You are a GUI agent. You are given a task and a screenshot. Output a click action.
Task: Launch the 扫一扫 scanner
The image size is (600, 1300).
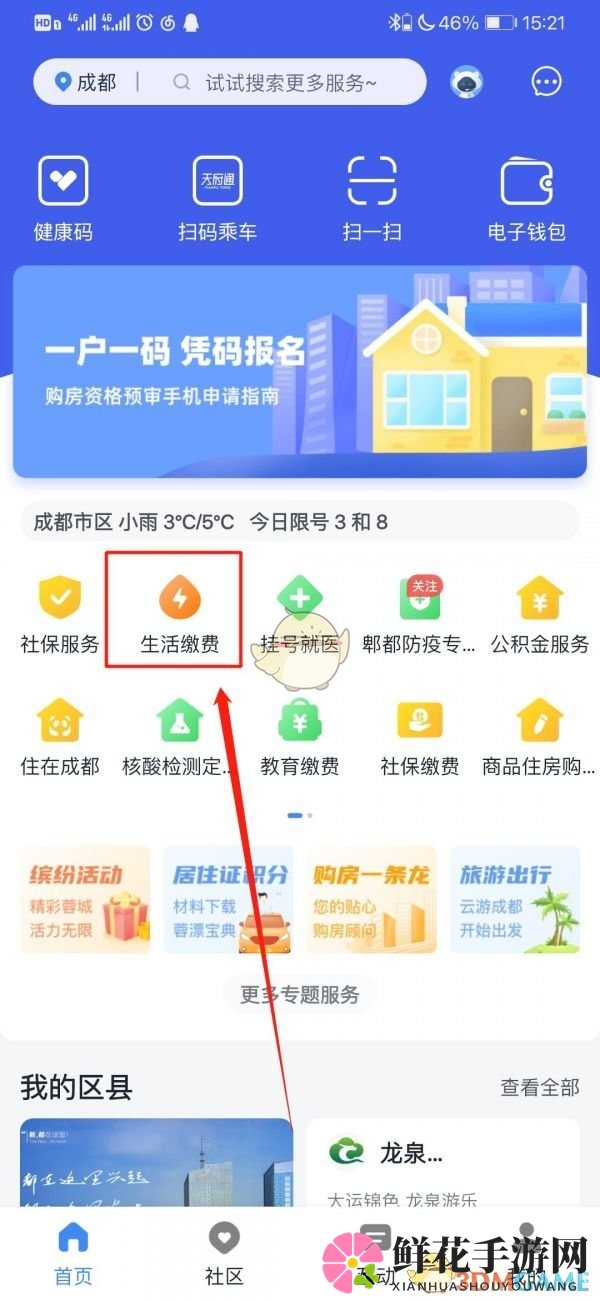click(x=371, y=198)
